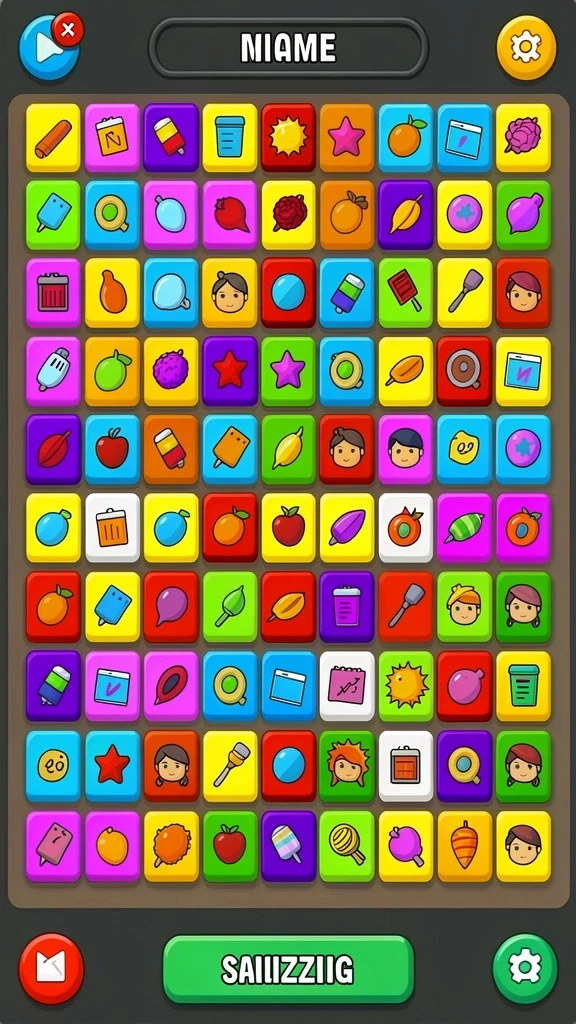This screenshot has width=576, height=1024.
Task: Select the orange carrot tile
Action: coord(464,846)
